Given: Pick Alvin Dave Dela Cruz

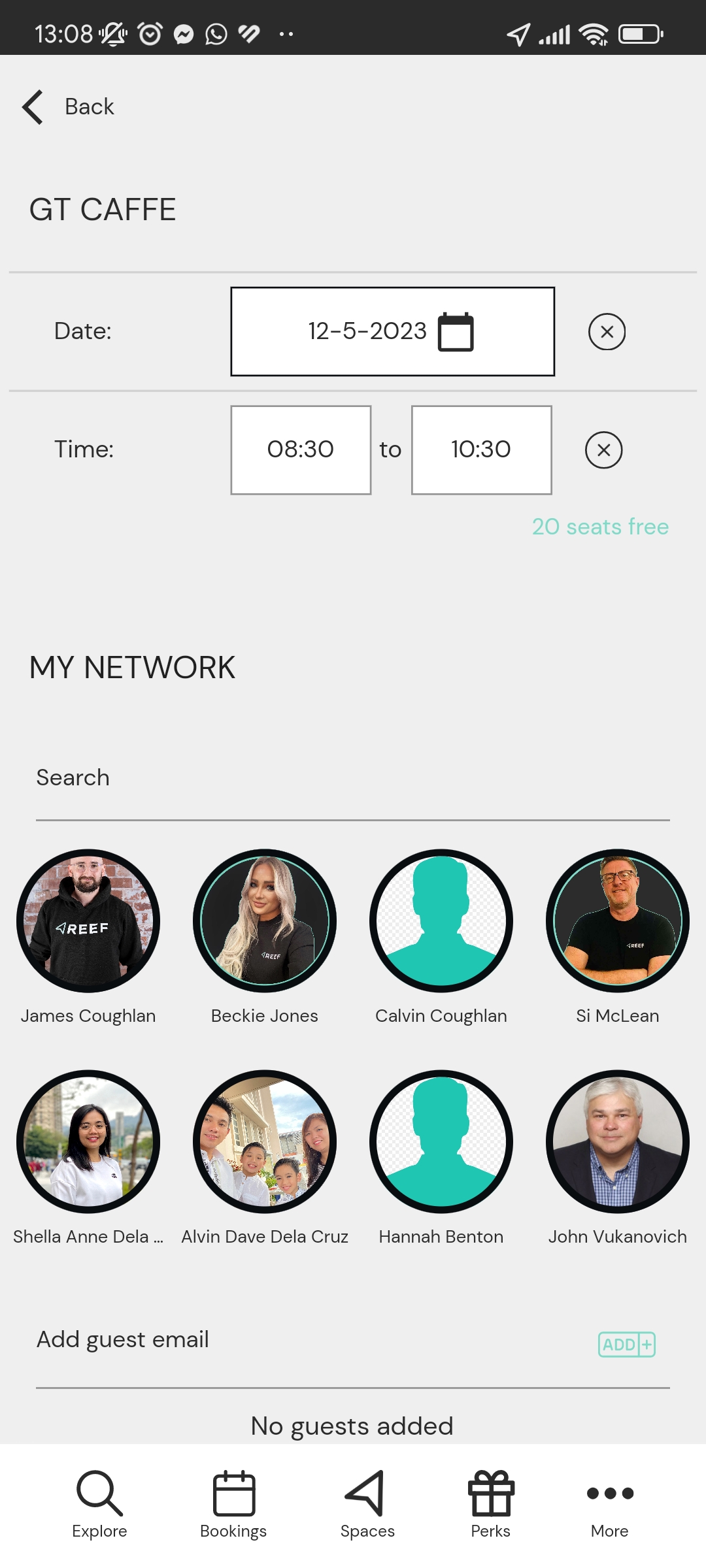Looking at the screenshot, I should point(265,1142).
